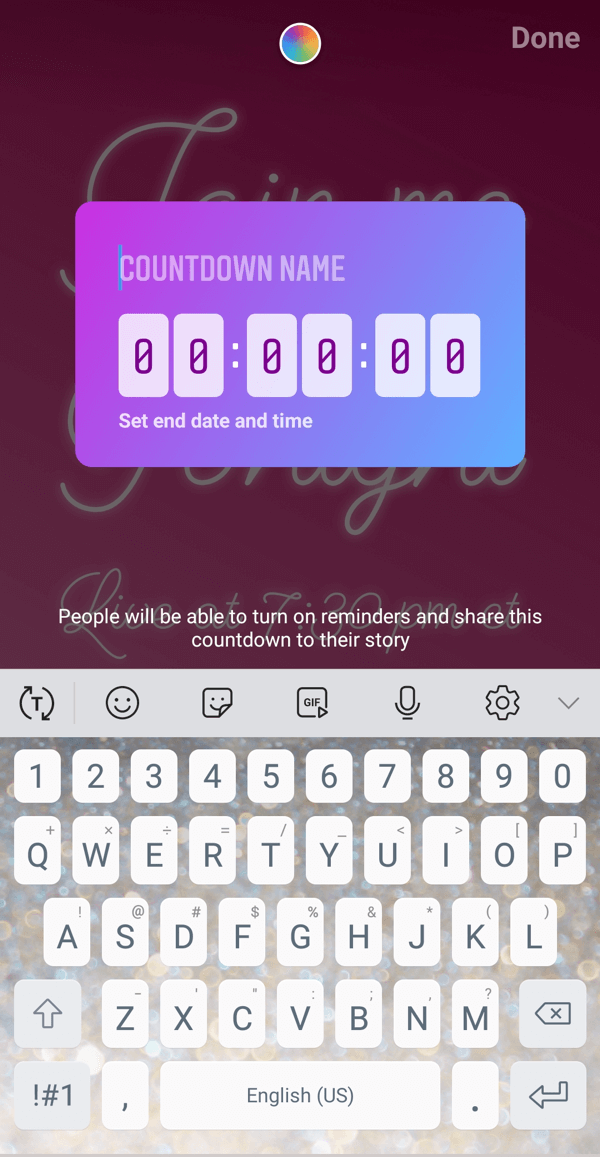Change the countdown color with the color wheel
This screenshot has width=600, height=1157.
[x=300, y=43]
